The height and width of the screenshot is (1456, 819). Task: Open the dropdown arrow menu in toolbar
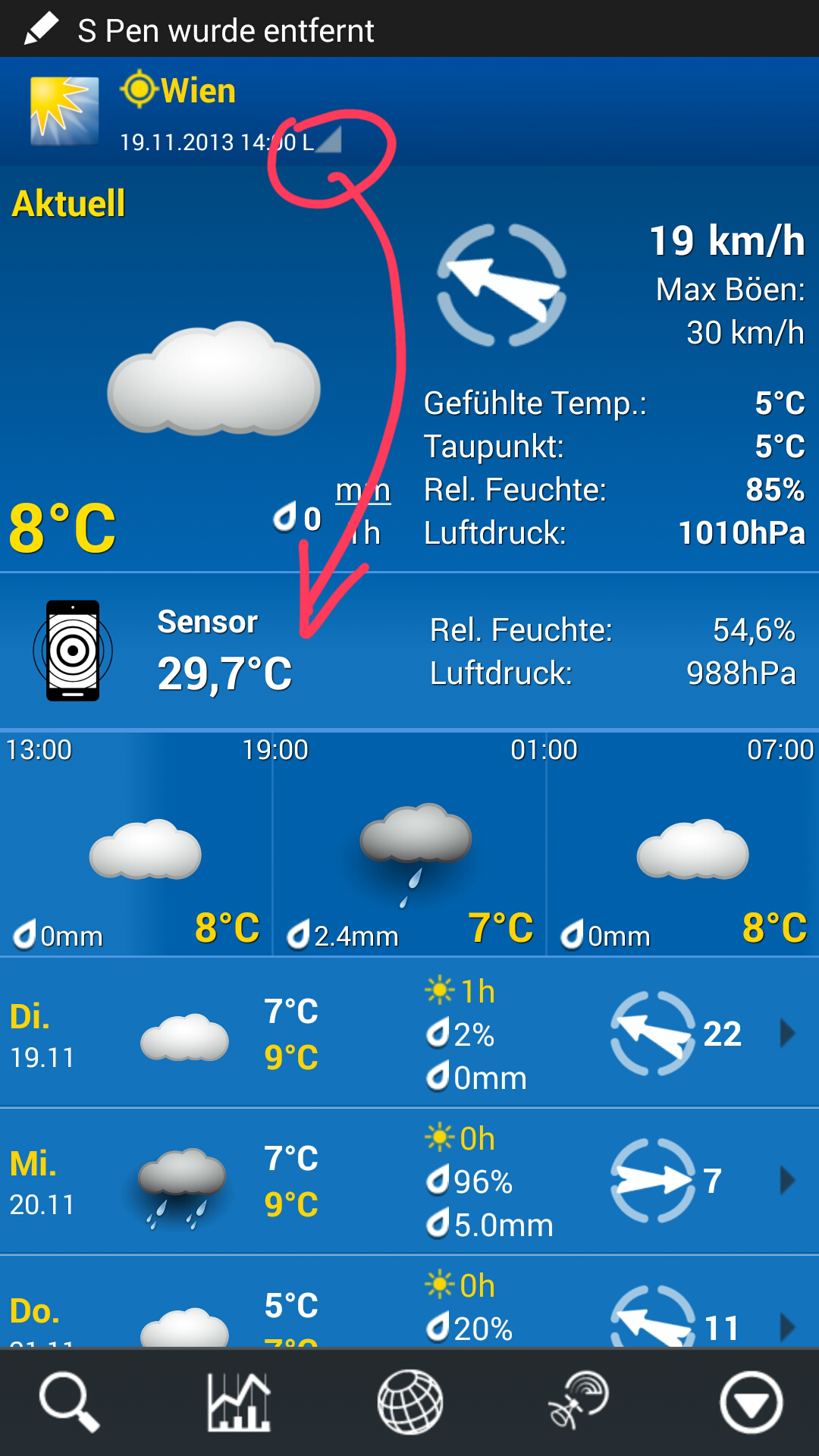751,1402
